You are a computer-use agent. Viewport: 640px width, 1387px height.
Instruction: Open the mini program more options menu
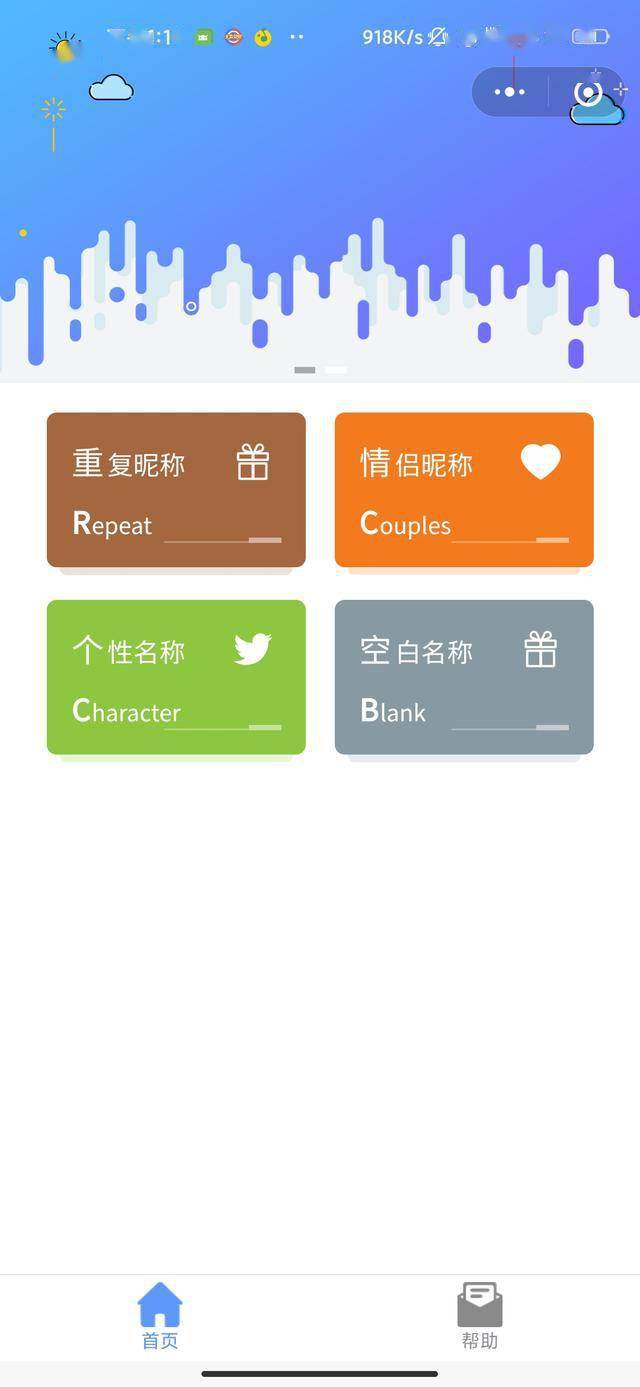coord(510,92)
